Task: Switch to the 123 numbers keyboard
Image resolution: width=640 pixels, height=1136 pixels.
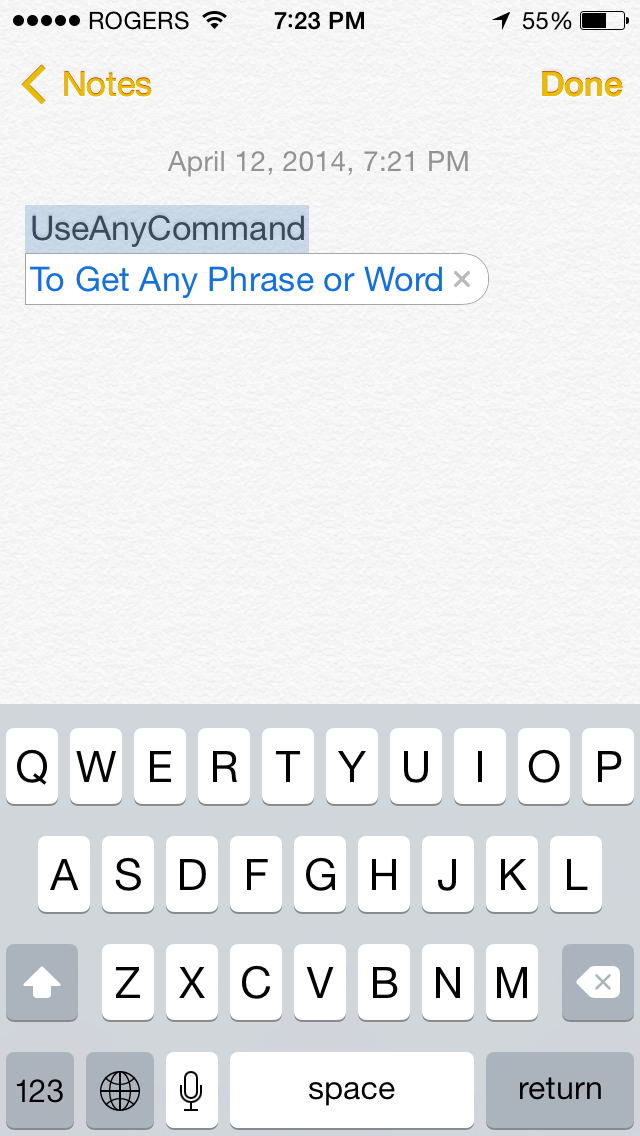Action: (x=40, y=1089)
